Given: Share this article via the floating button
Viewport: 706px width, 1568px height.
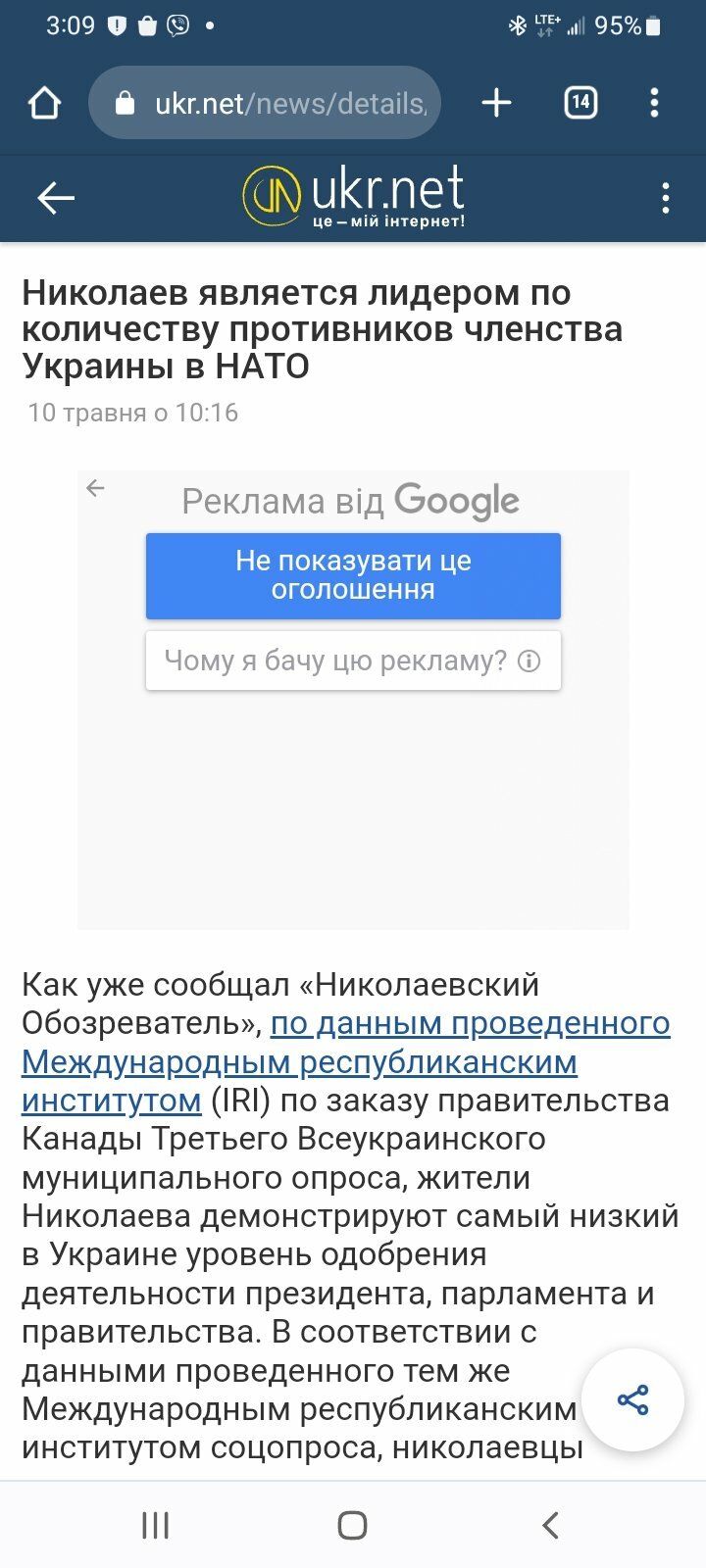Looking at the screenshot, I should [632, 1399].
